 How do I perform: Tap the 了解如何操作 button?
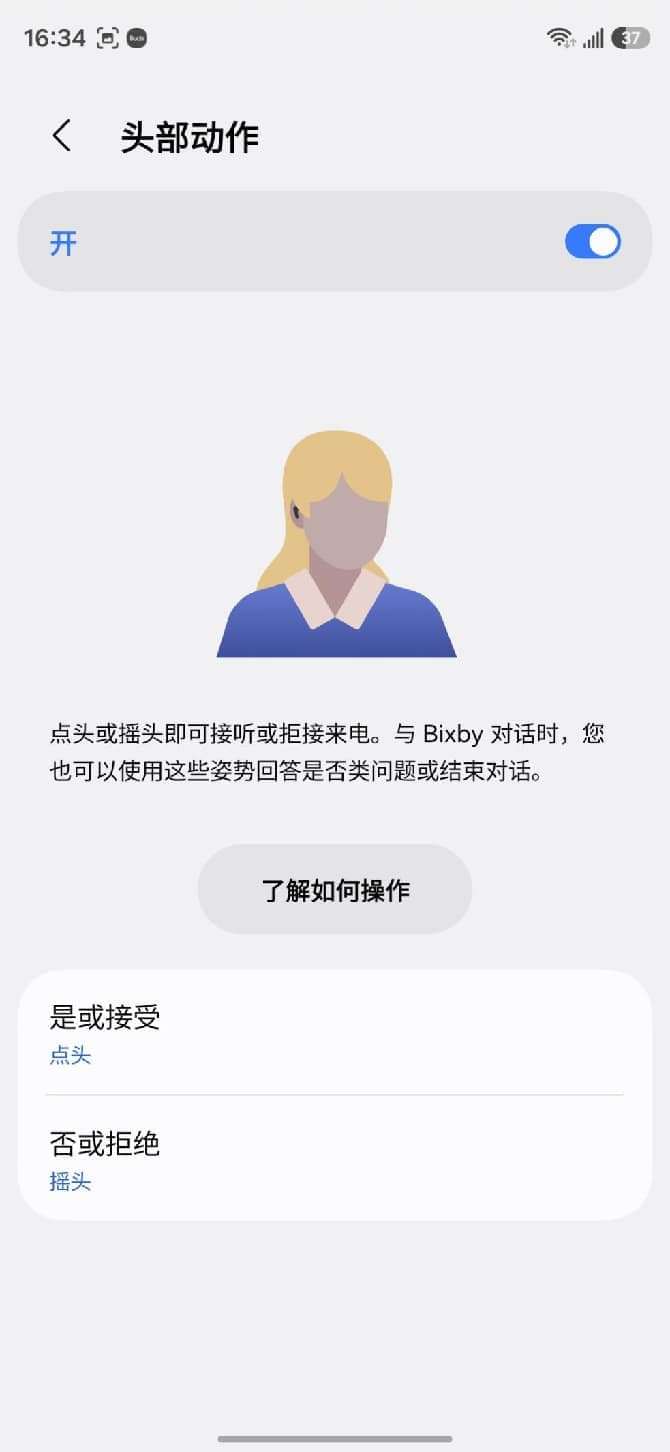click(x=335, y=889)
